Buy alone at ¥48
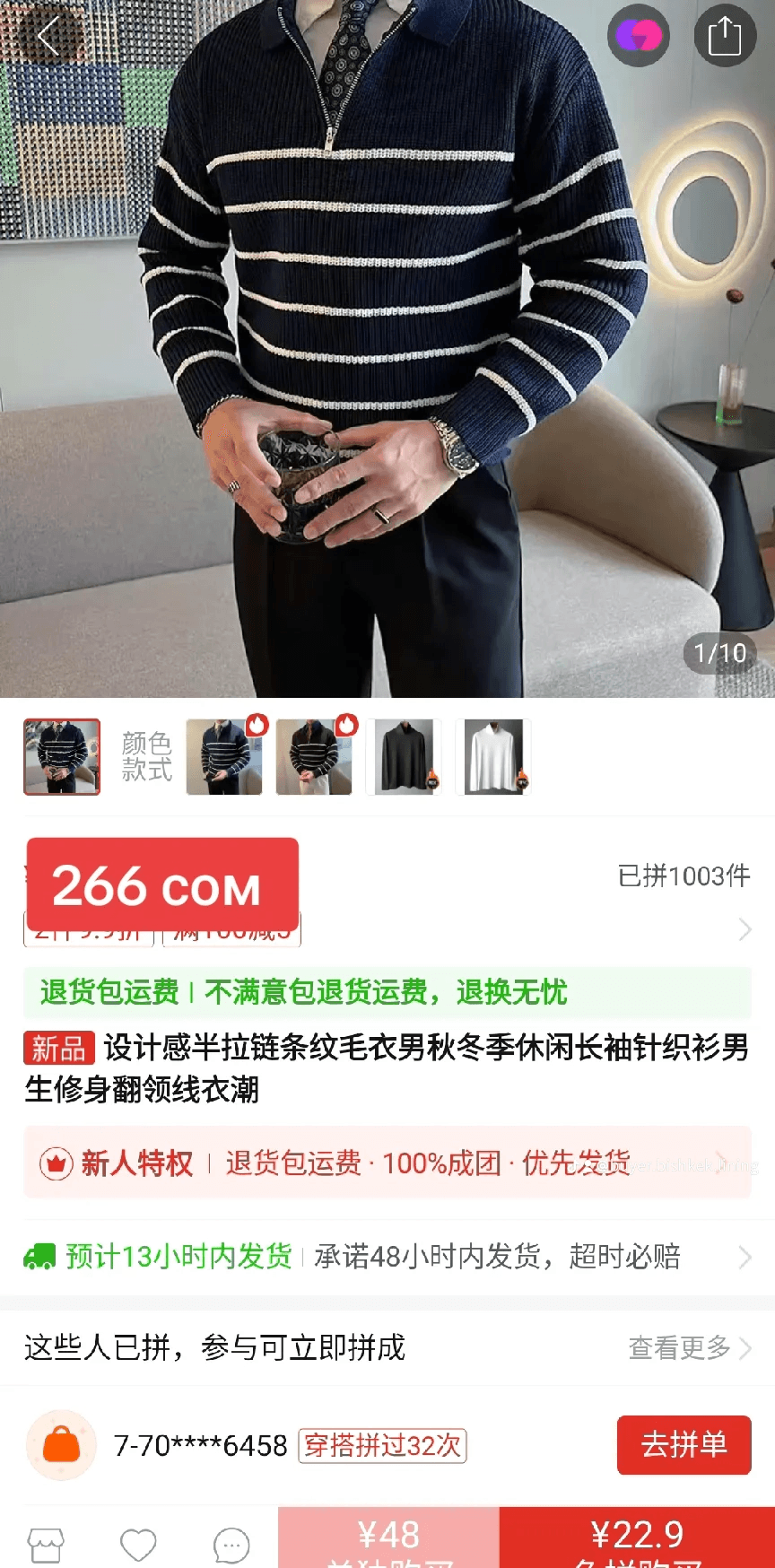 point(388,1539)
